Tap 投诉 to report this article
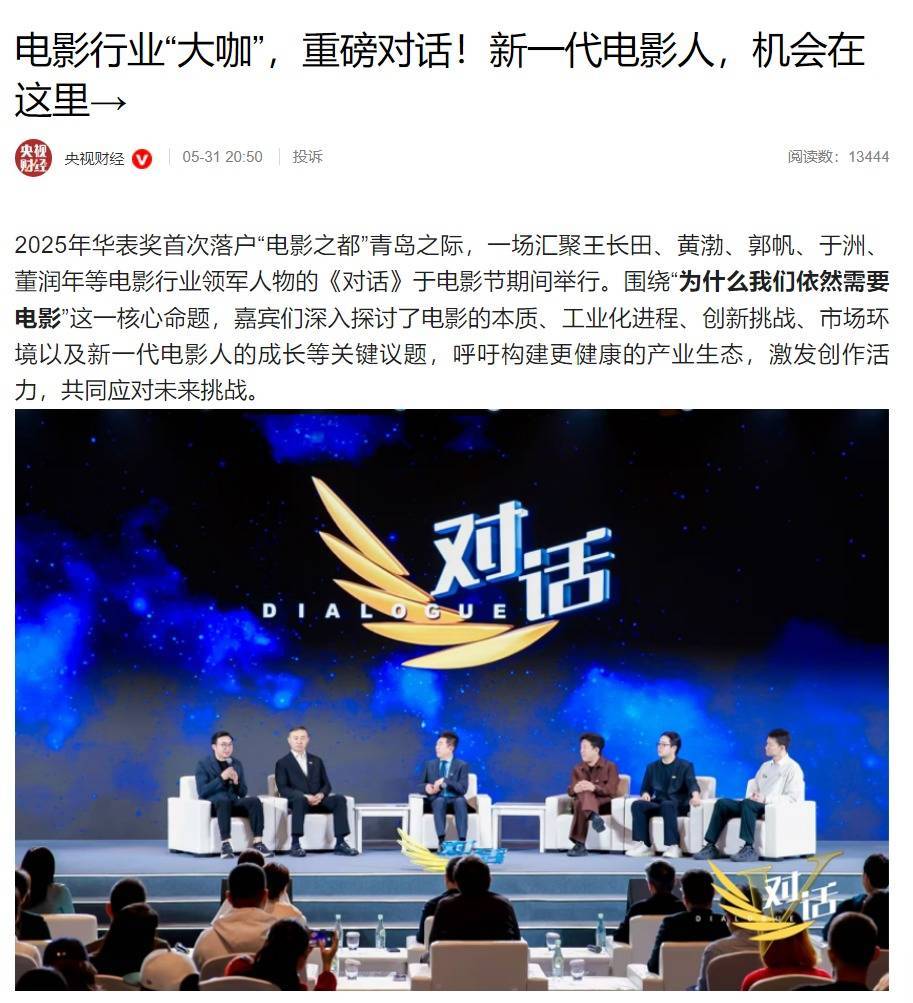 coord(307,157)
